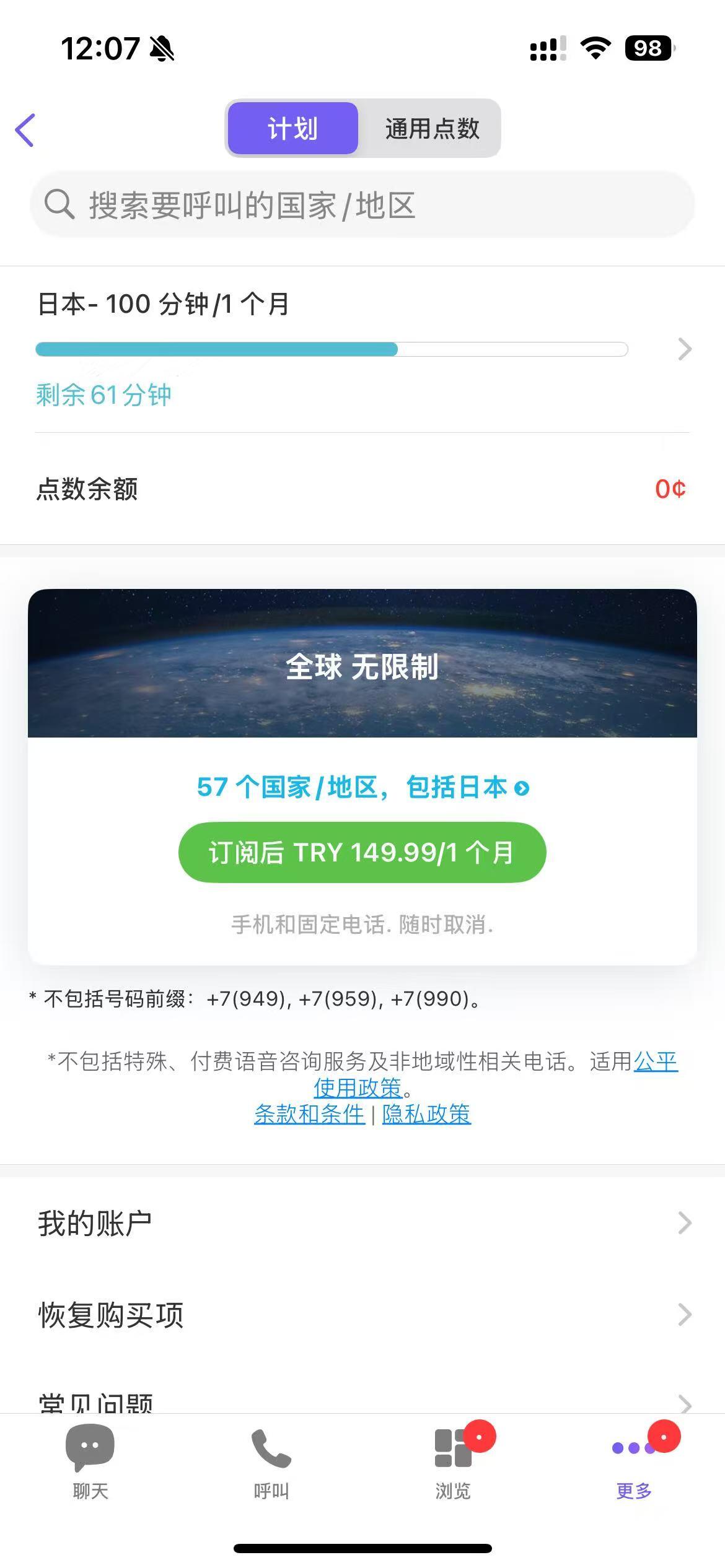The height and width of the screenshot is (1568, 725).
Task: Select the 更多 tab
Action: pos(634,1461)
